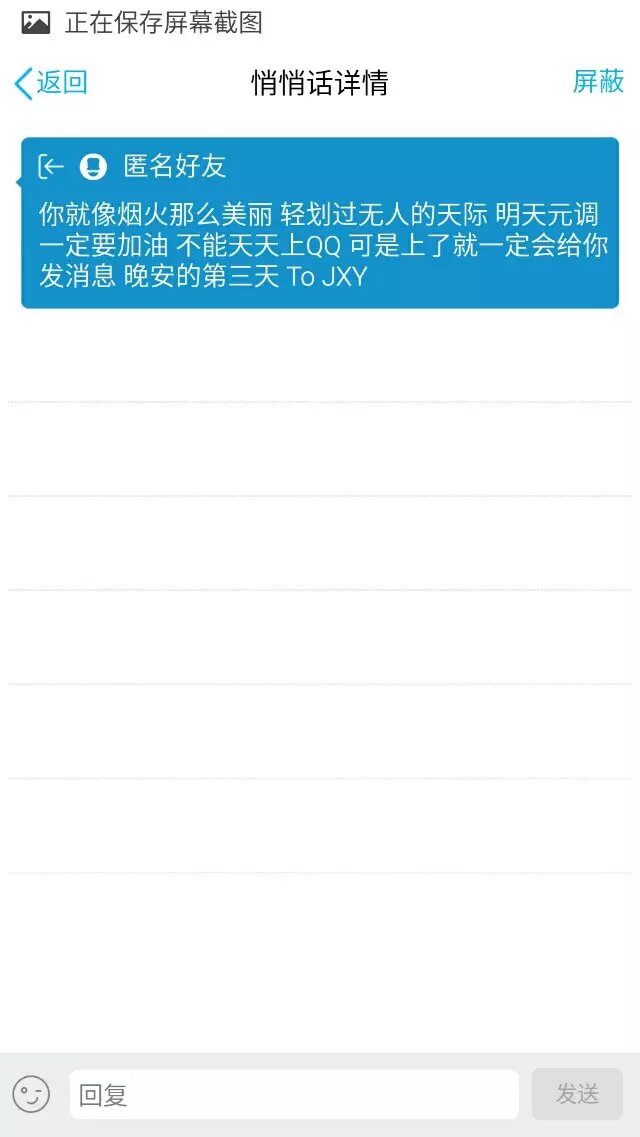Viewport: 640px width, 1137px height.
Task: Block this sender with 屏蔽
Action: tap(598, 82)
